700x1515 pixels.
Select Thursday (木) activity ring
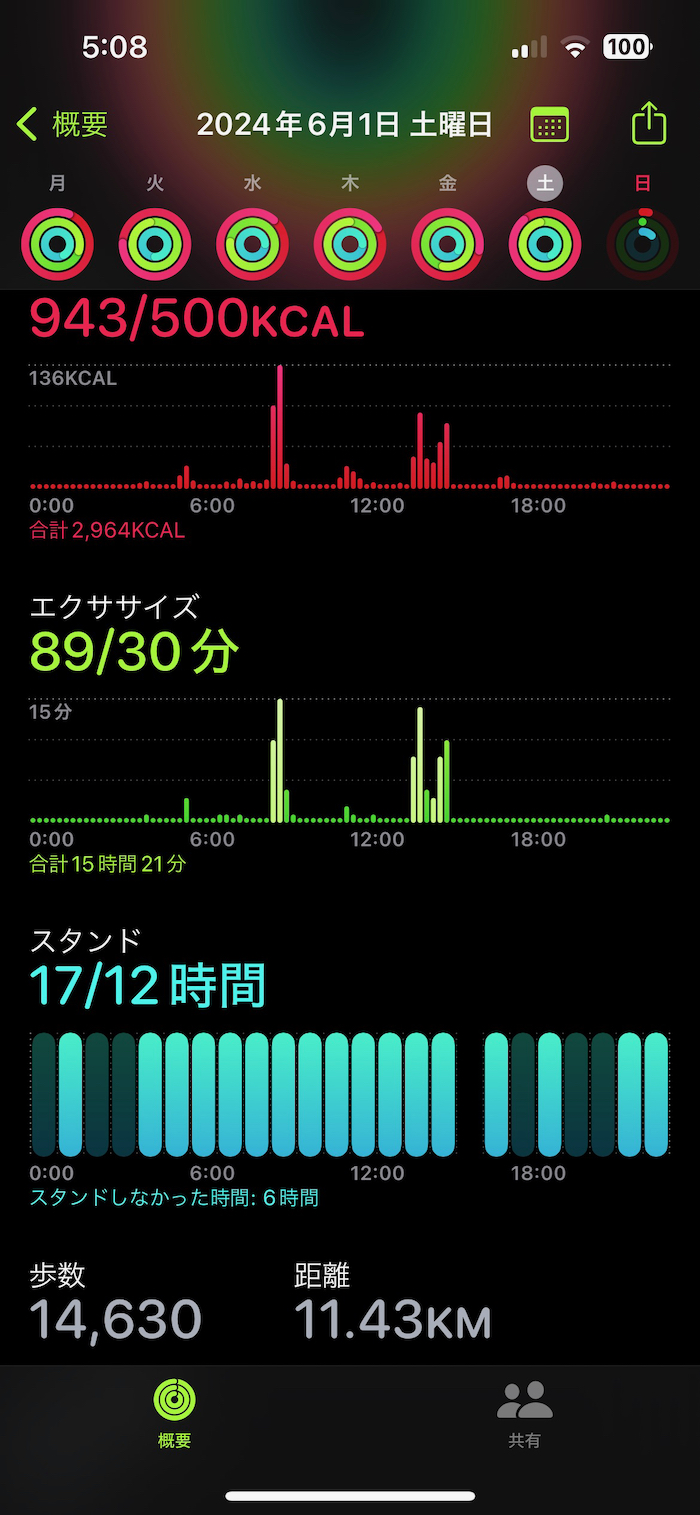pos(350,244)
